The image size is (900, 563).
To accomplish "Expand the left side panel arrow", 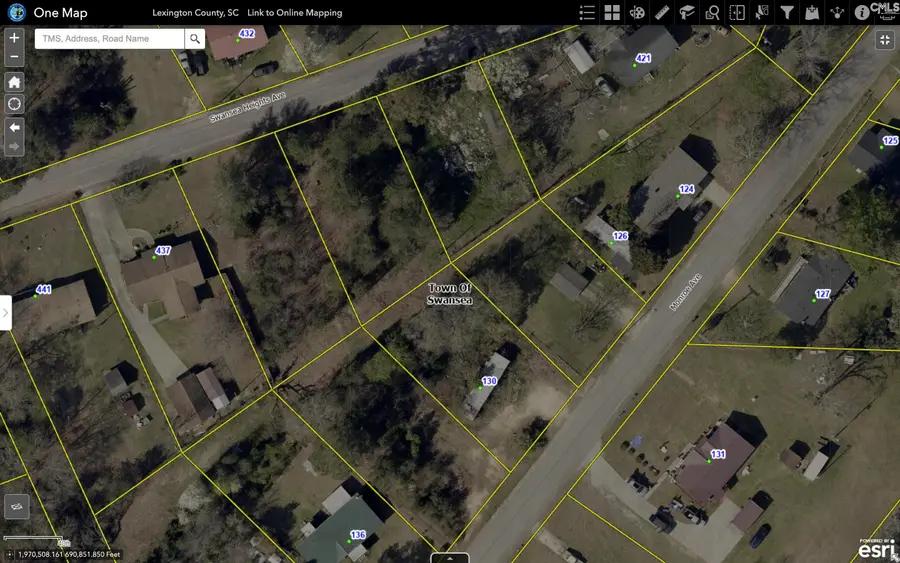I will coord(5,312).
